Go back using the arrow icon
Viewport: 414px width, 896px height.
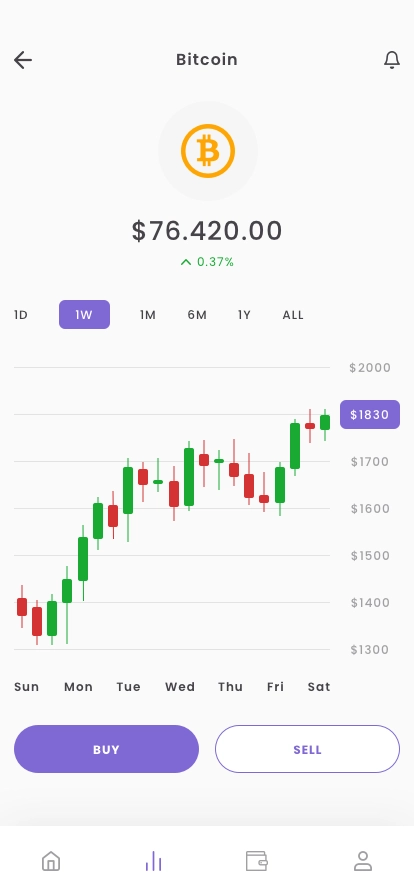[23, 59]
